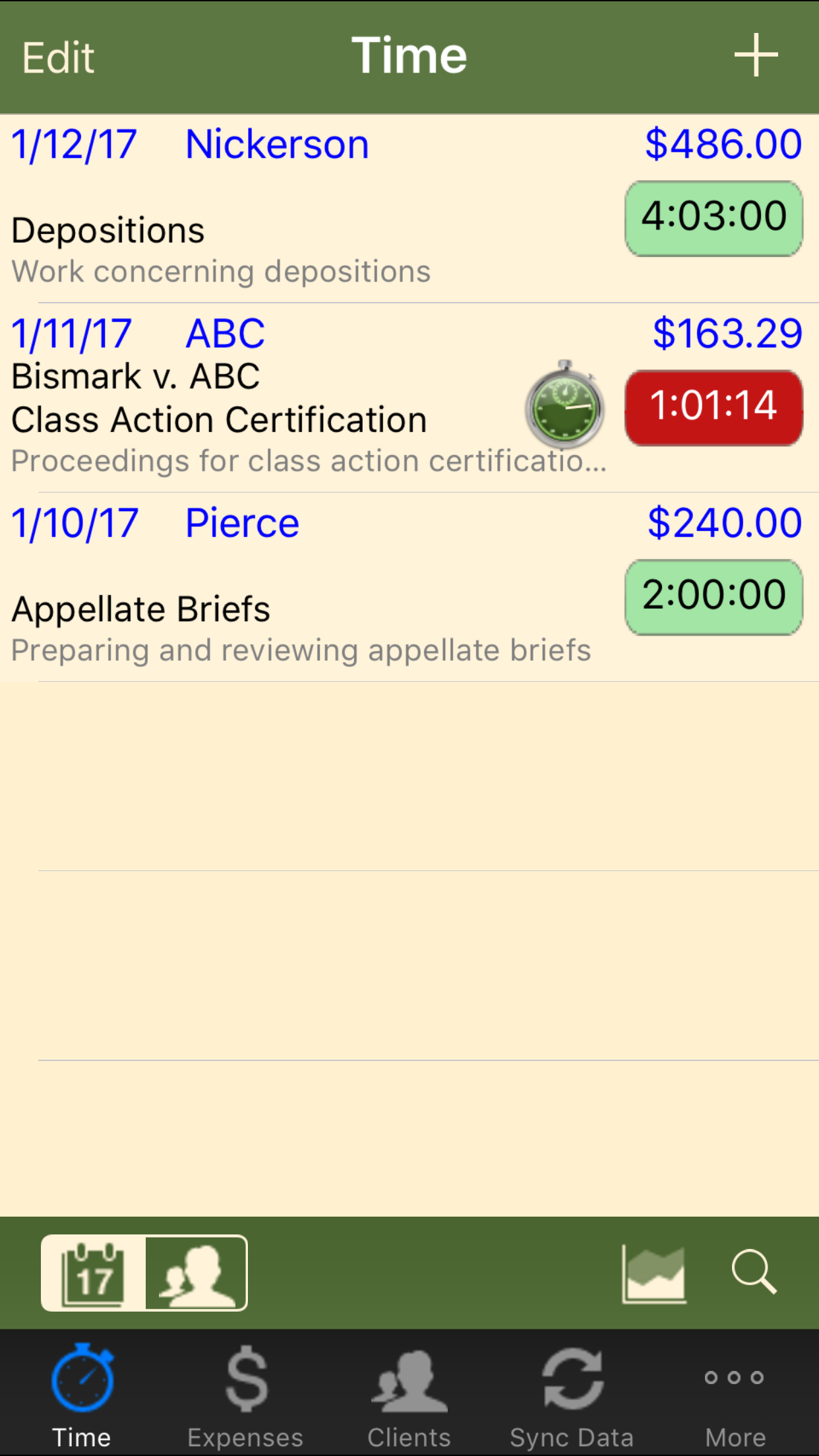Sort entries by date using the calendar icon
Screen dimensions: 819x1456
(x=93, y=1273)
